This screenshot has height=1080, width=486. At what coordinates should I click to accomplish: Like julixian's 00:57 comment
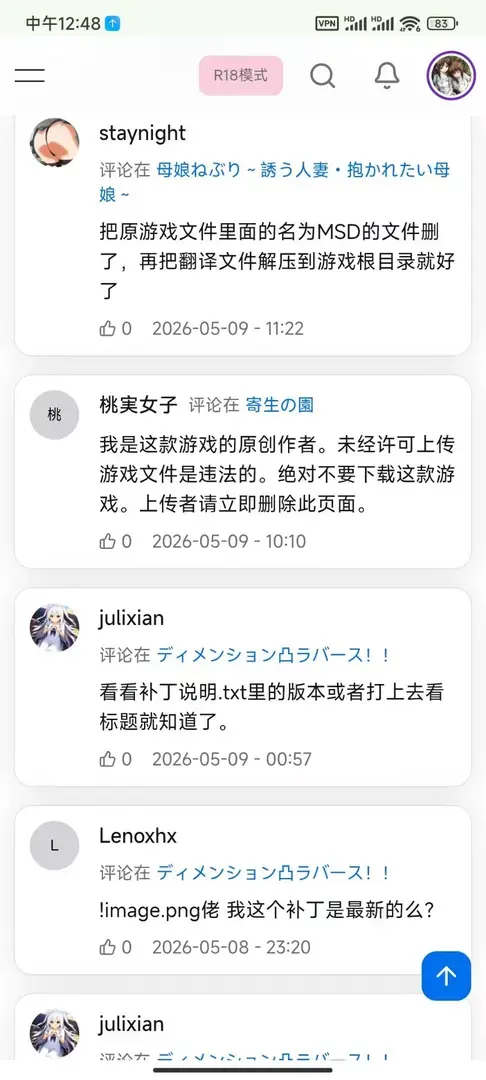(115, 759)
